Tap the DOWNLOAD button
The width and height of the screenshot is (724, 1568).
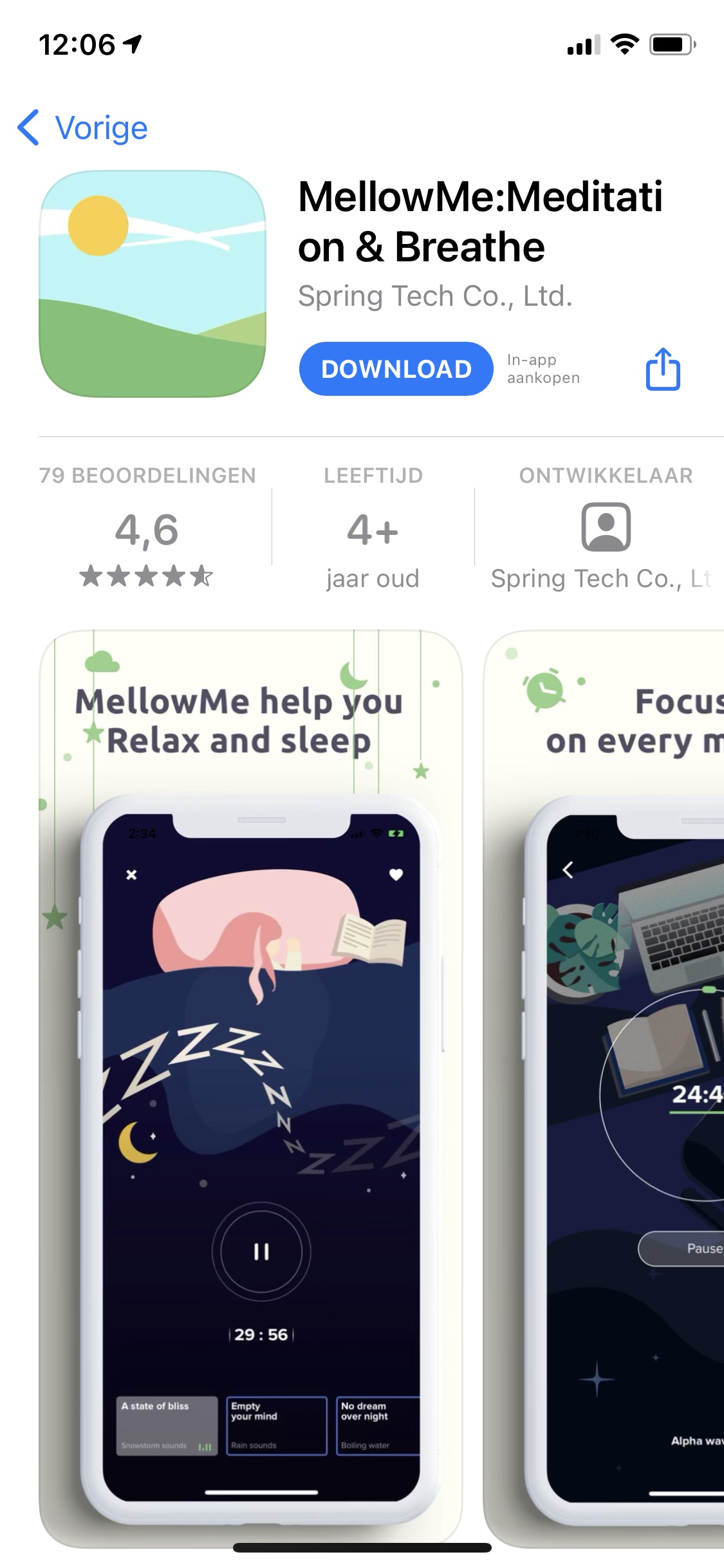click(x=396, y=369)
